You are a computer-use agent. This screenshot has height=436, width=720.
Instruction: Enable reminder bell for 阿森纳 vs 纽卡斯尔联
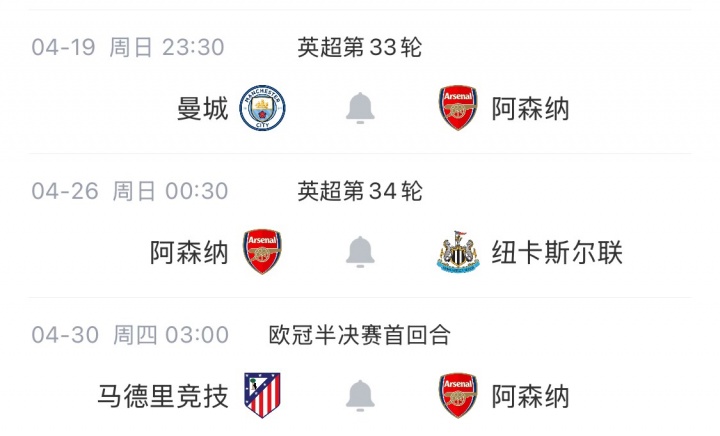click(x=360, y=252)
